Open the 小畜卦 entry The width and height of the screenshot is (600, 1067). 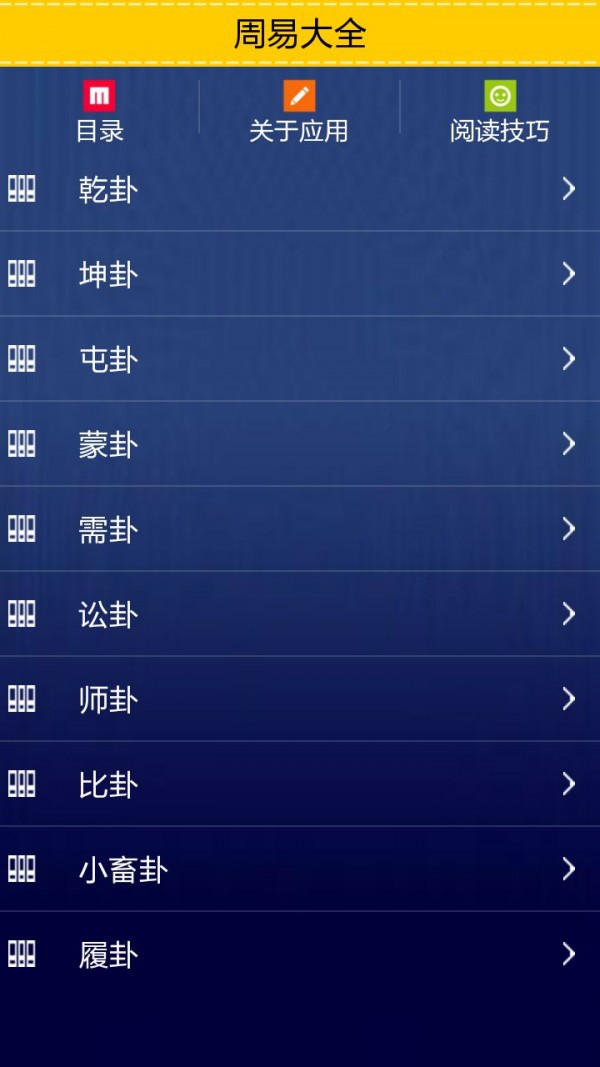point(300,869)
